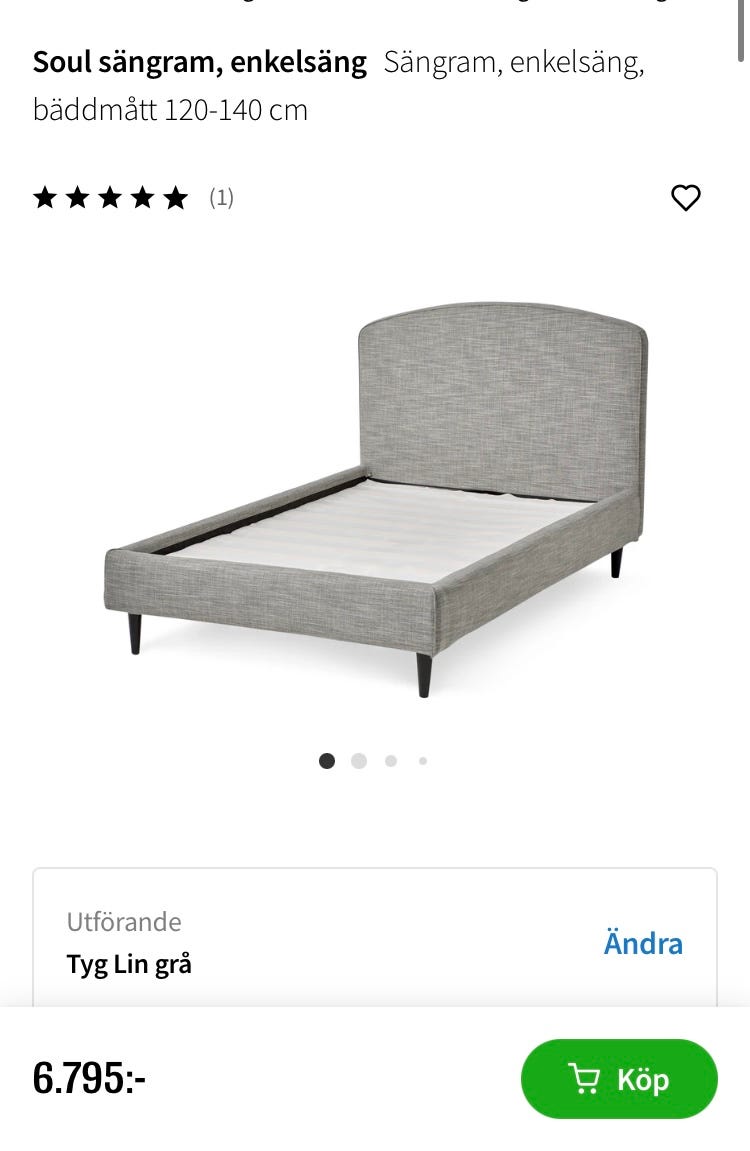Click the green Köp purchase button

618,1079
